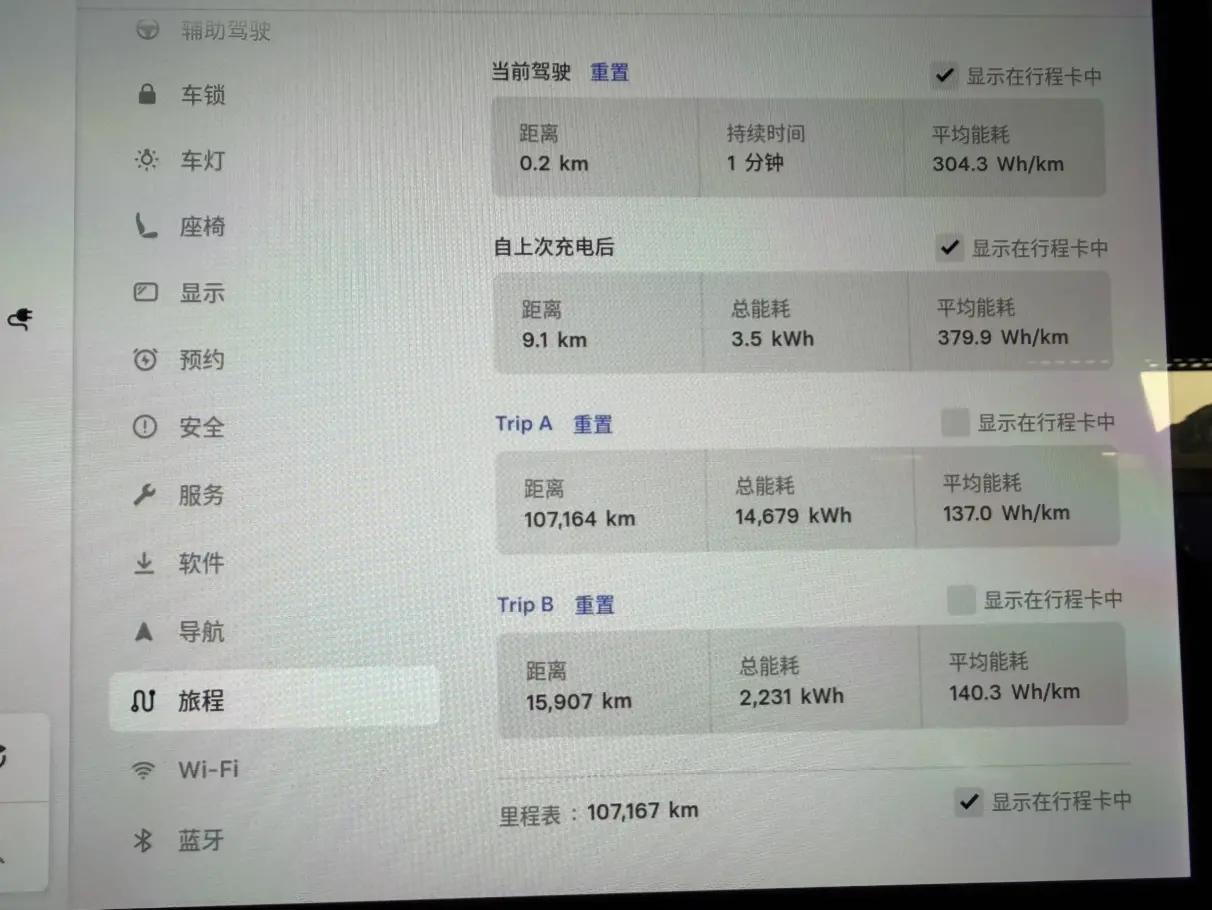Open the 车灯 settings
This screenshot has height=910, width=1212.
(202, 160)
